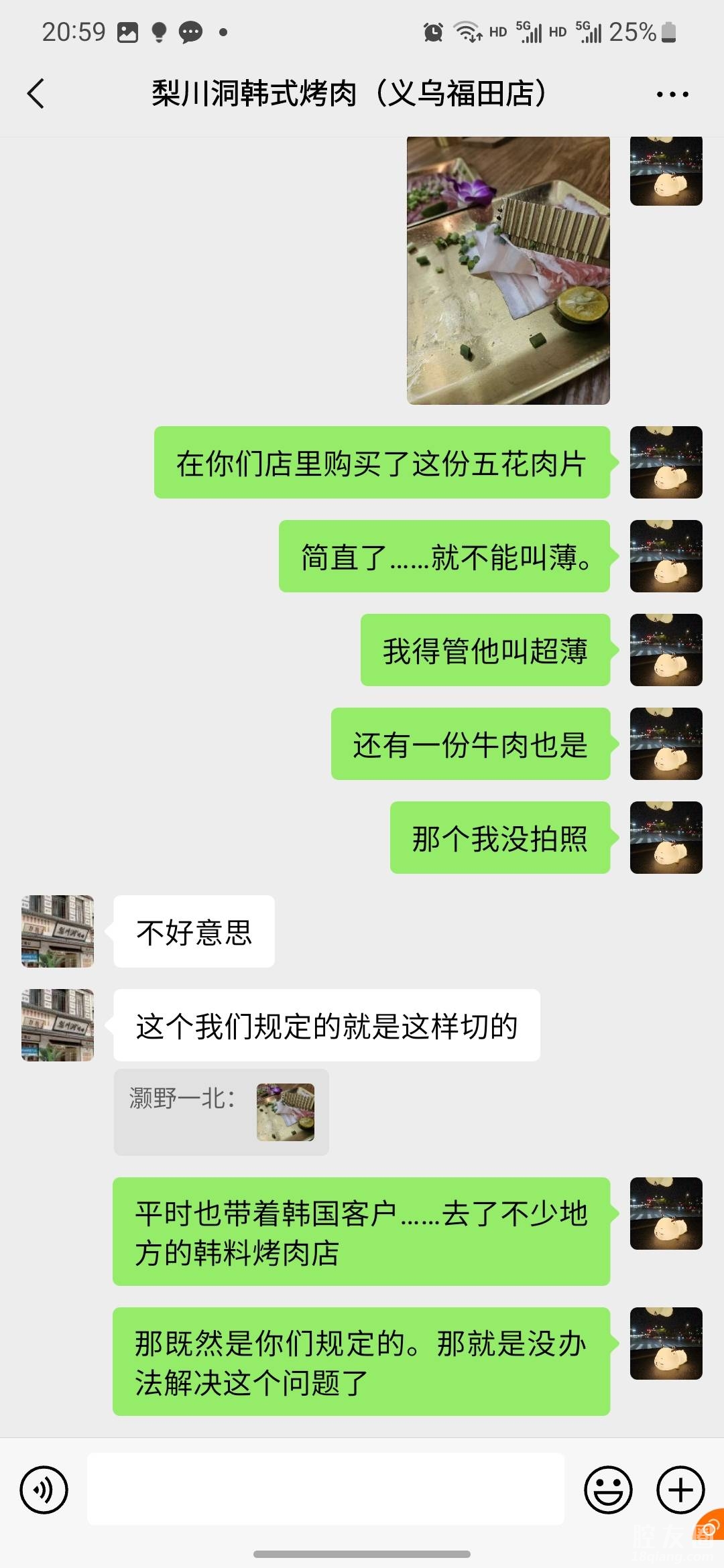
Task: Switch to voice message input
Action: 44,1490
